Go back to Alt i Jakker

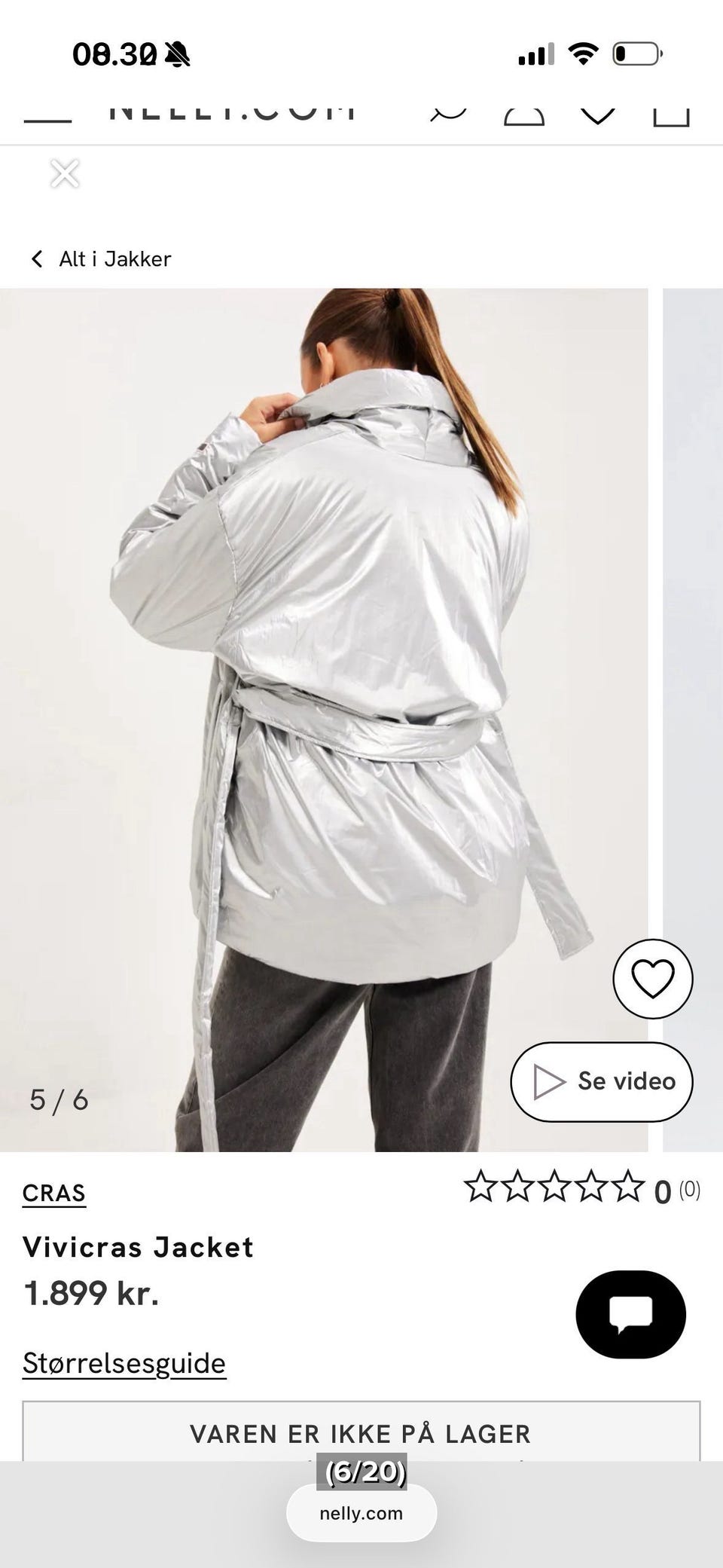pyautogui.click(x=101, y=259)
